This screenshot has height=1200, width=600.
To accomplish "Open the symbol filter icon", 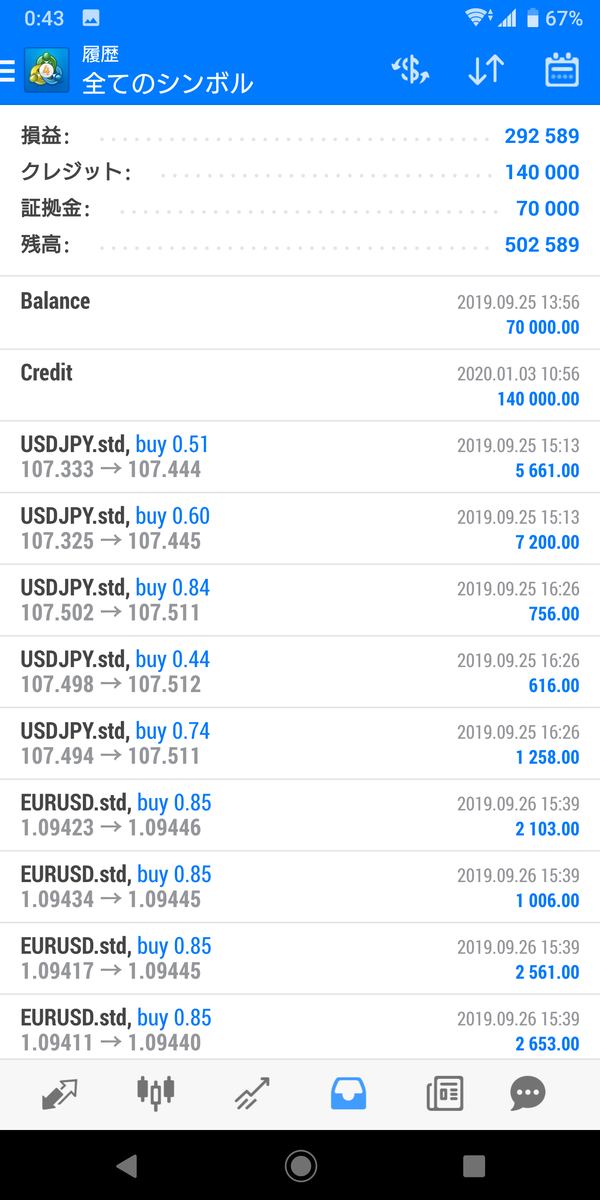I will [x=410, y=70].
